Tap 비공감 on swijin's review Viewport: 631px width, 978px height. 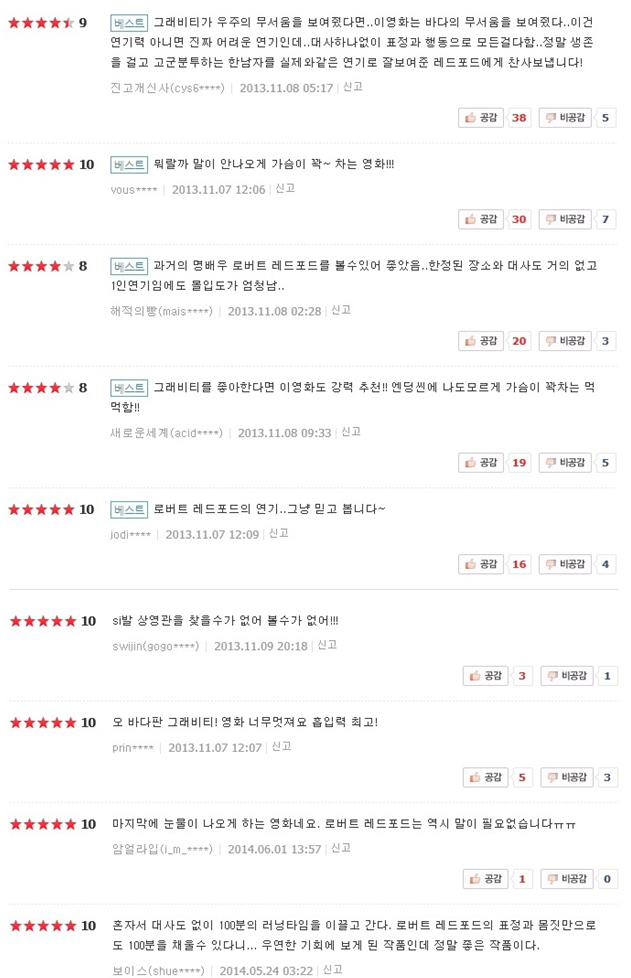tap(567, 676)
